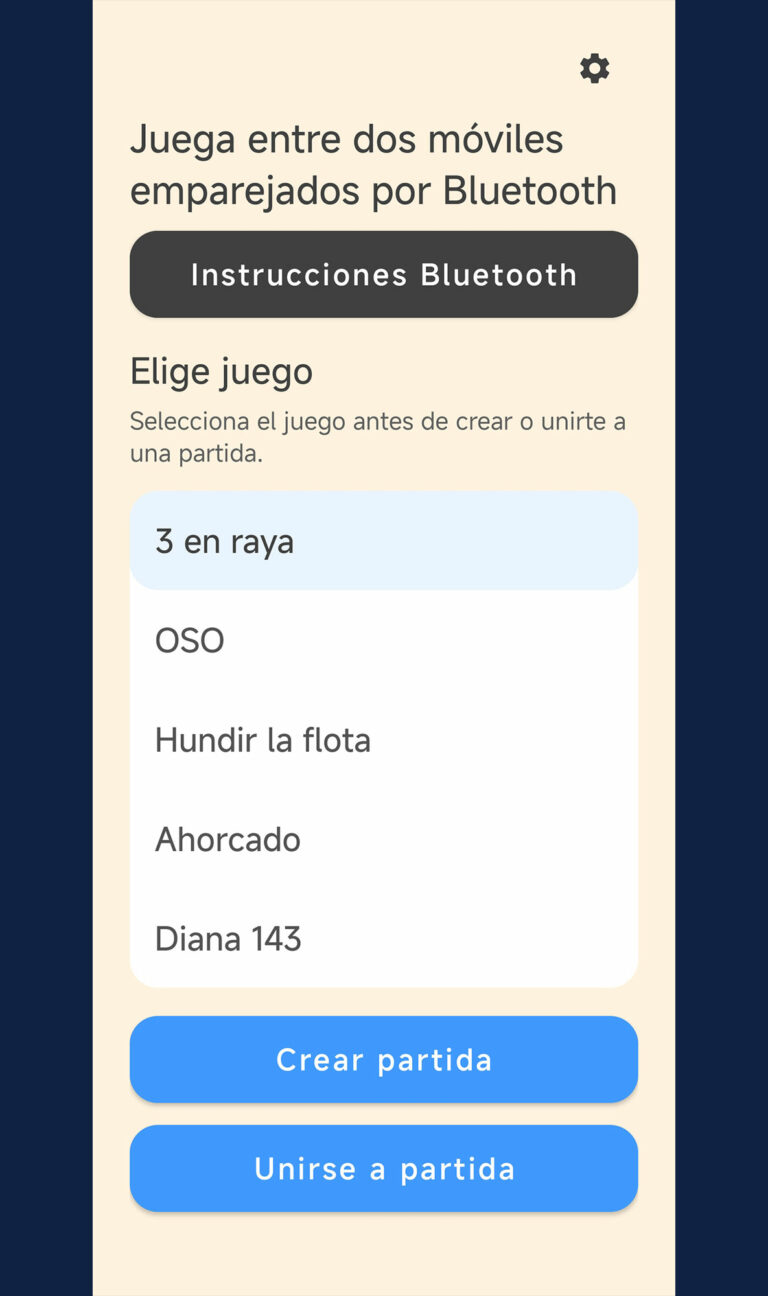Open Instrucciones Bluetooth
Image resolution: width=768 pixels, height=1296 pixels.
(383, 274)
